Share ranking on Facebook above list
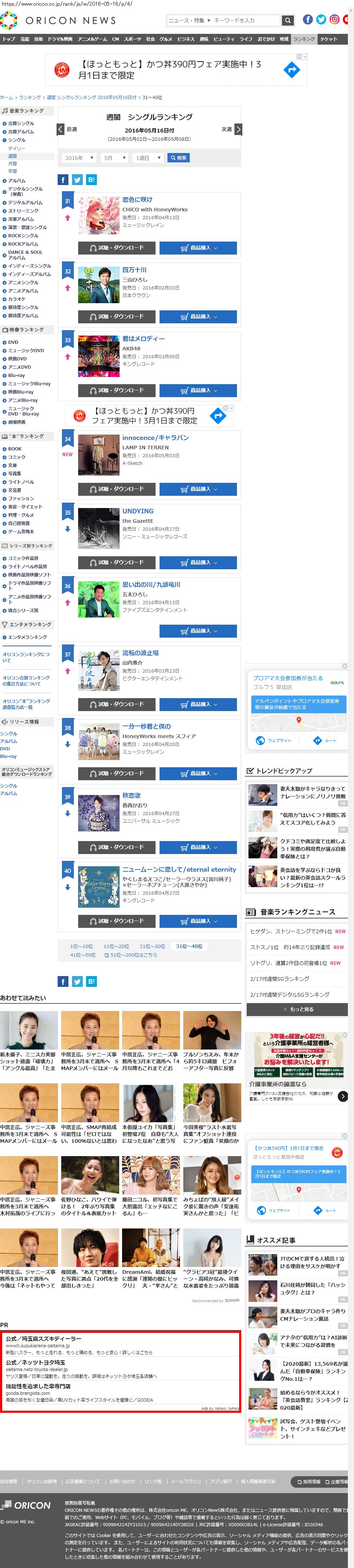This screenshot has width=354, height=1568. [63, 180]
